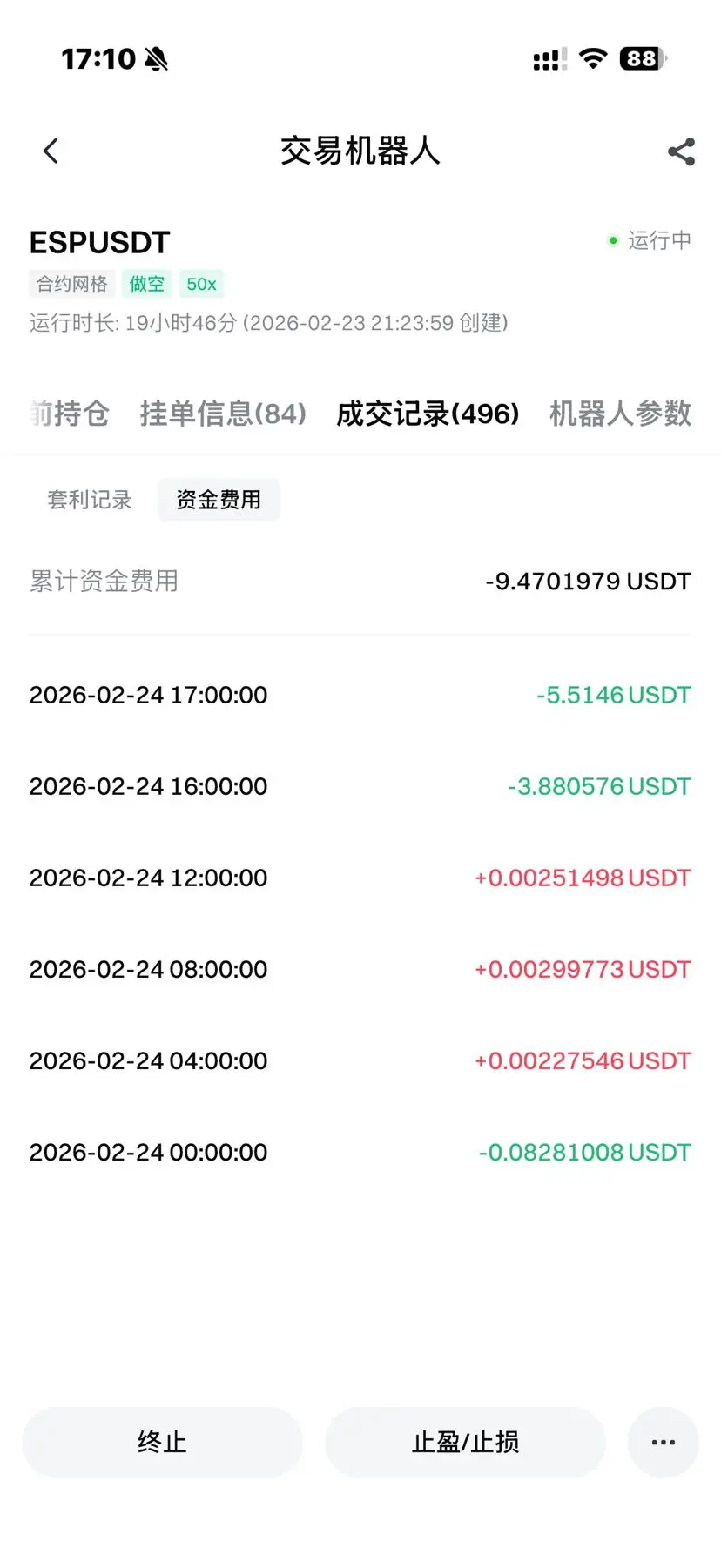The image size is (721, 1568).
Task: Open the 挂单信息(84) tab
Action: [x=223, y=414]
